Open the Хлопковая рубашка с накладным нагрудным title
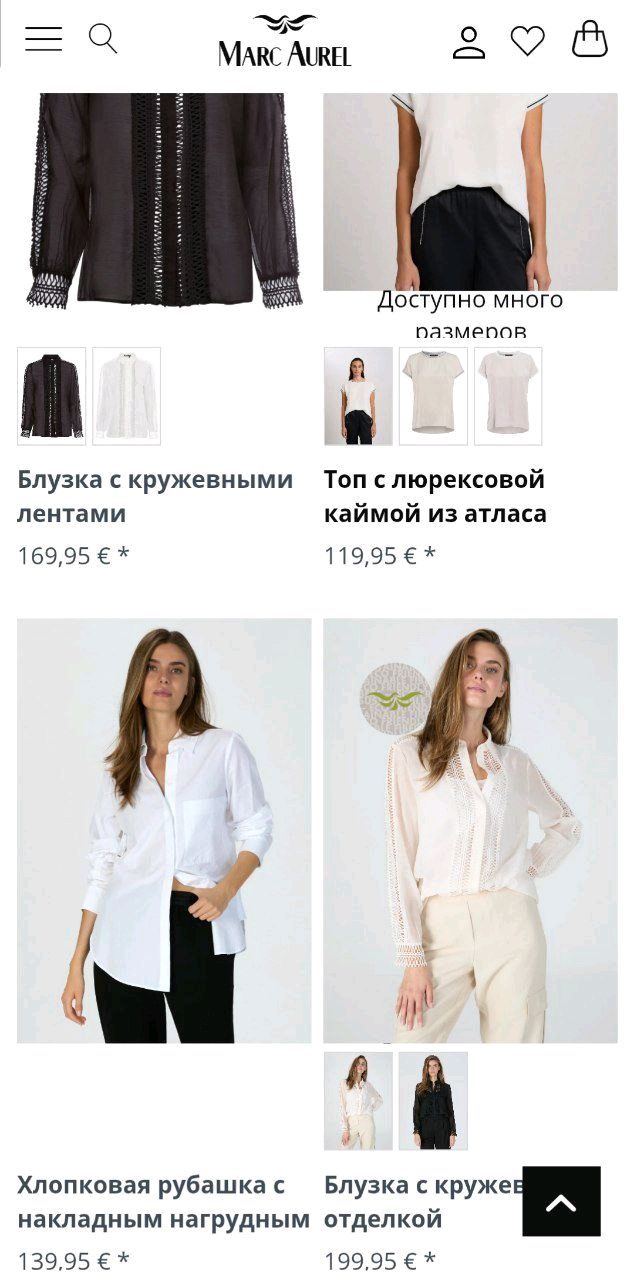 click(164, 1202)
